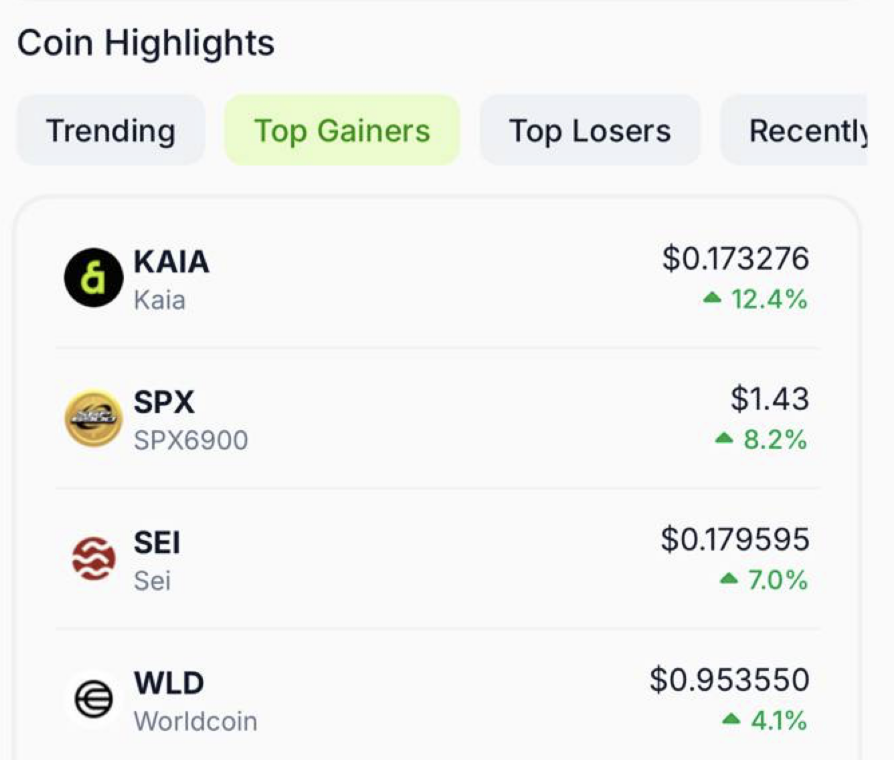The height and width of the screenshot is (760, 894).
Task: Open the KAIA coin row
Action: (x=437, y=279)
